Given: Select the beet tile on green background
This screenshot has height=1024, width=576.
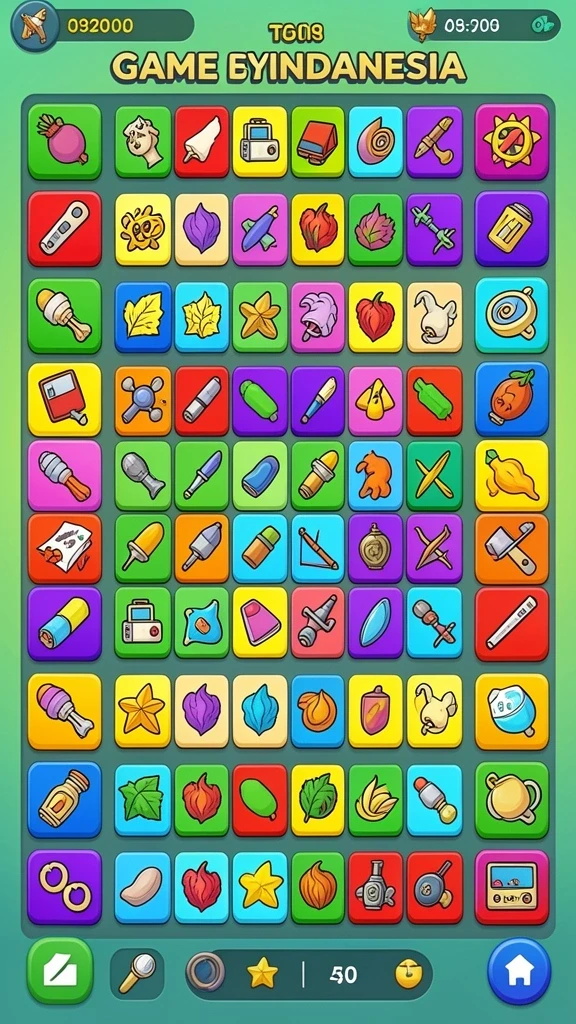Looking at the screenshot, I should pyautogui.click(x=64, y=141).
